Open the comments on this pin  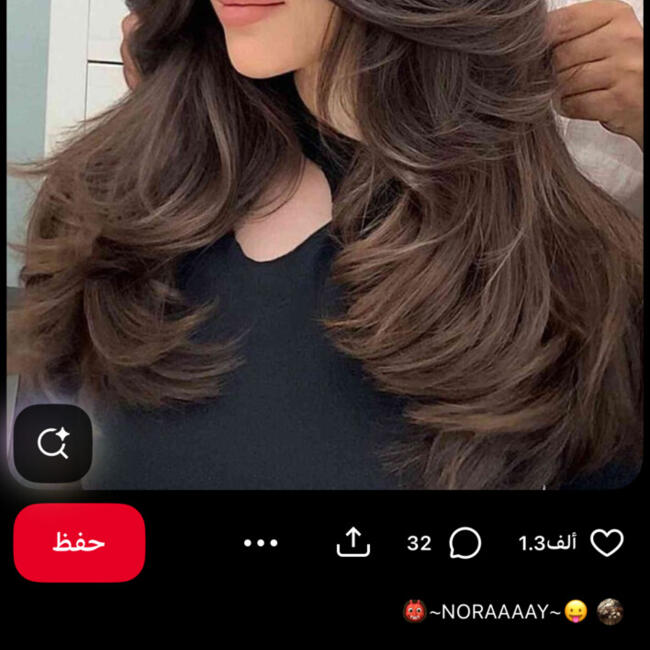click(464, 543)
